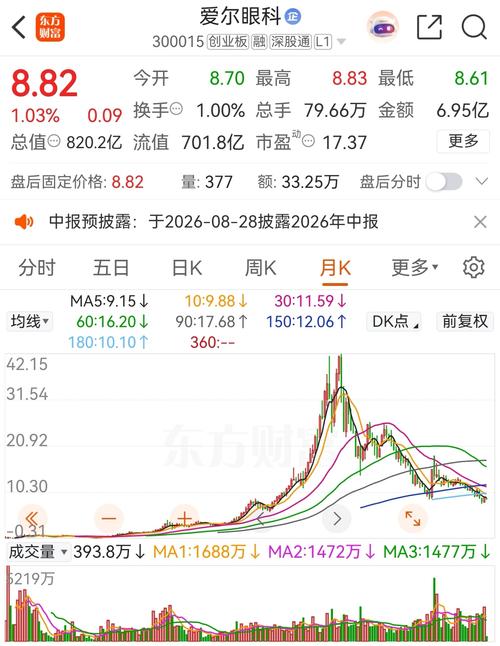This screenshot has width=500, height=646.
Task: Select the 周K tab
Action: coord(260,268)
